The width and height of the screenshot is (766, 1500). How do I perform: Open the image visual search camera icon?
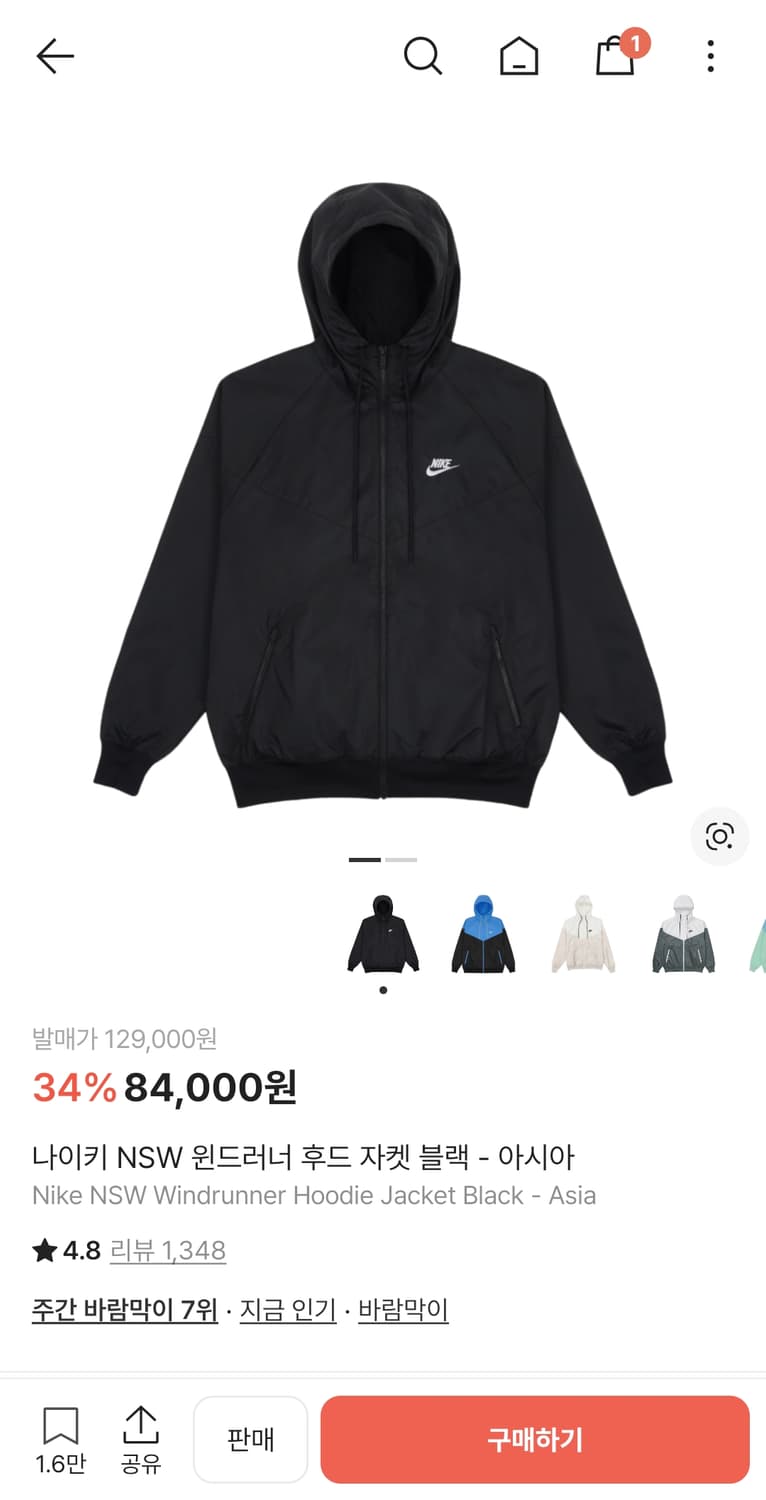(x=720, y=837)
